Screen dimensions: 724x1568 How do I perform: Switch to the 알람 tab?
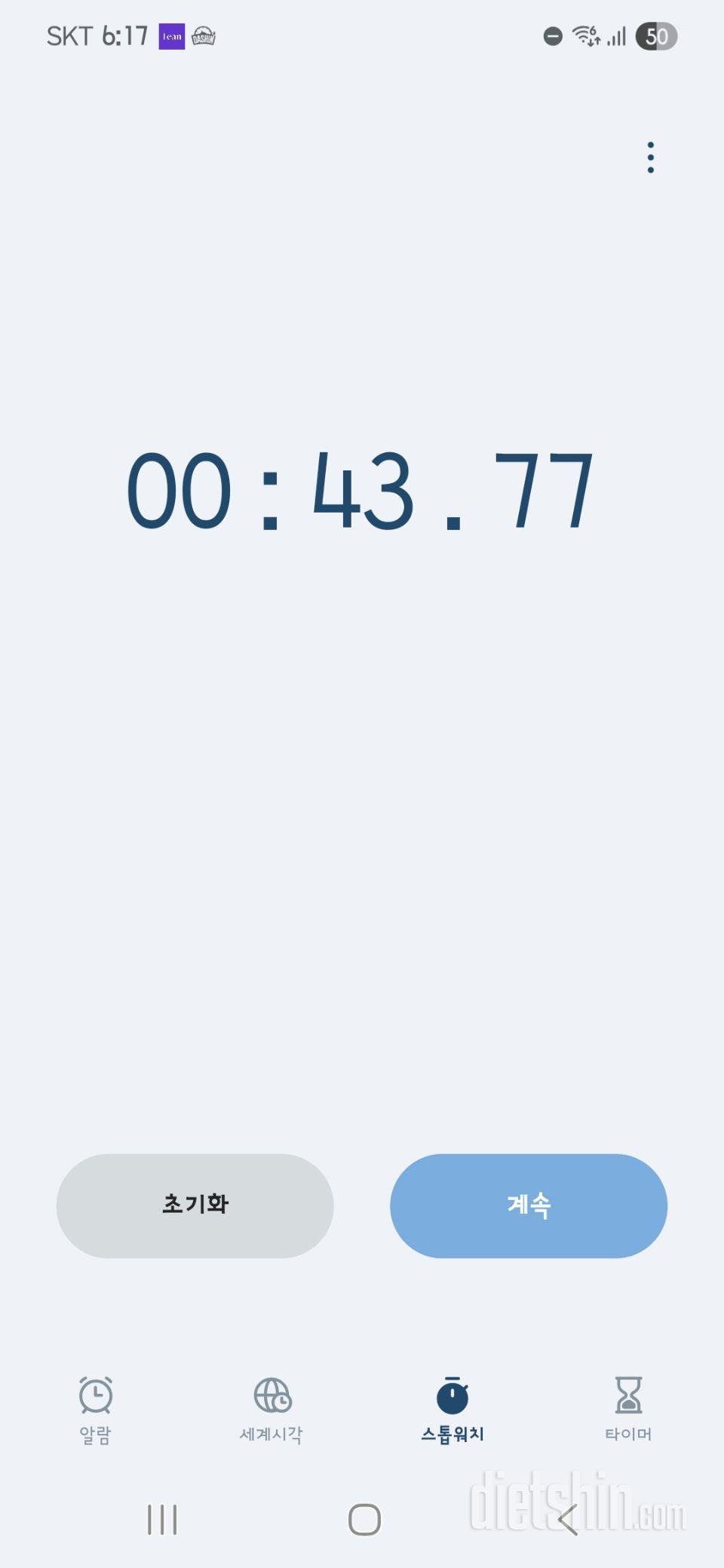(x=96, y=1409)
